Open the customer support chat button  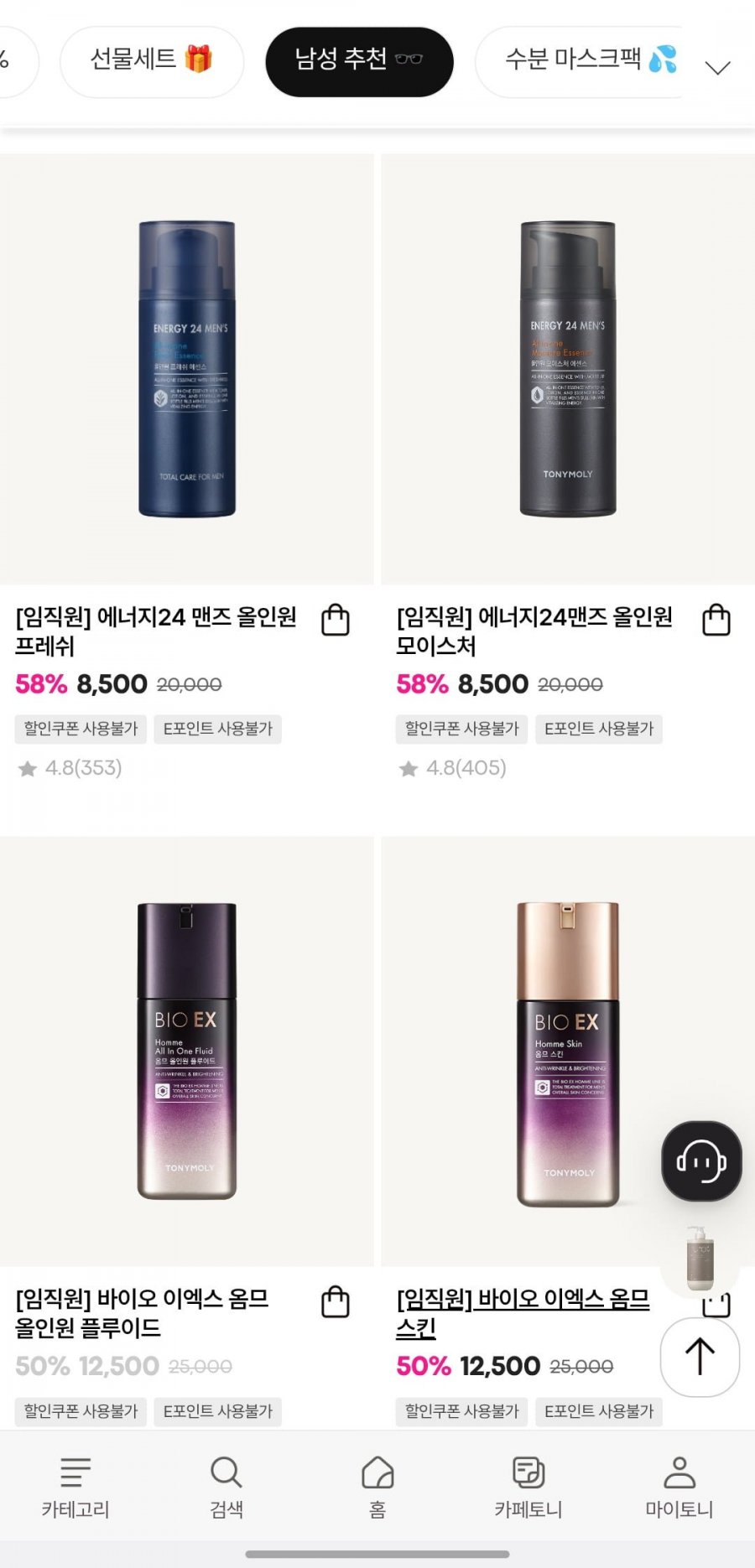(701, 1161)
